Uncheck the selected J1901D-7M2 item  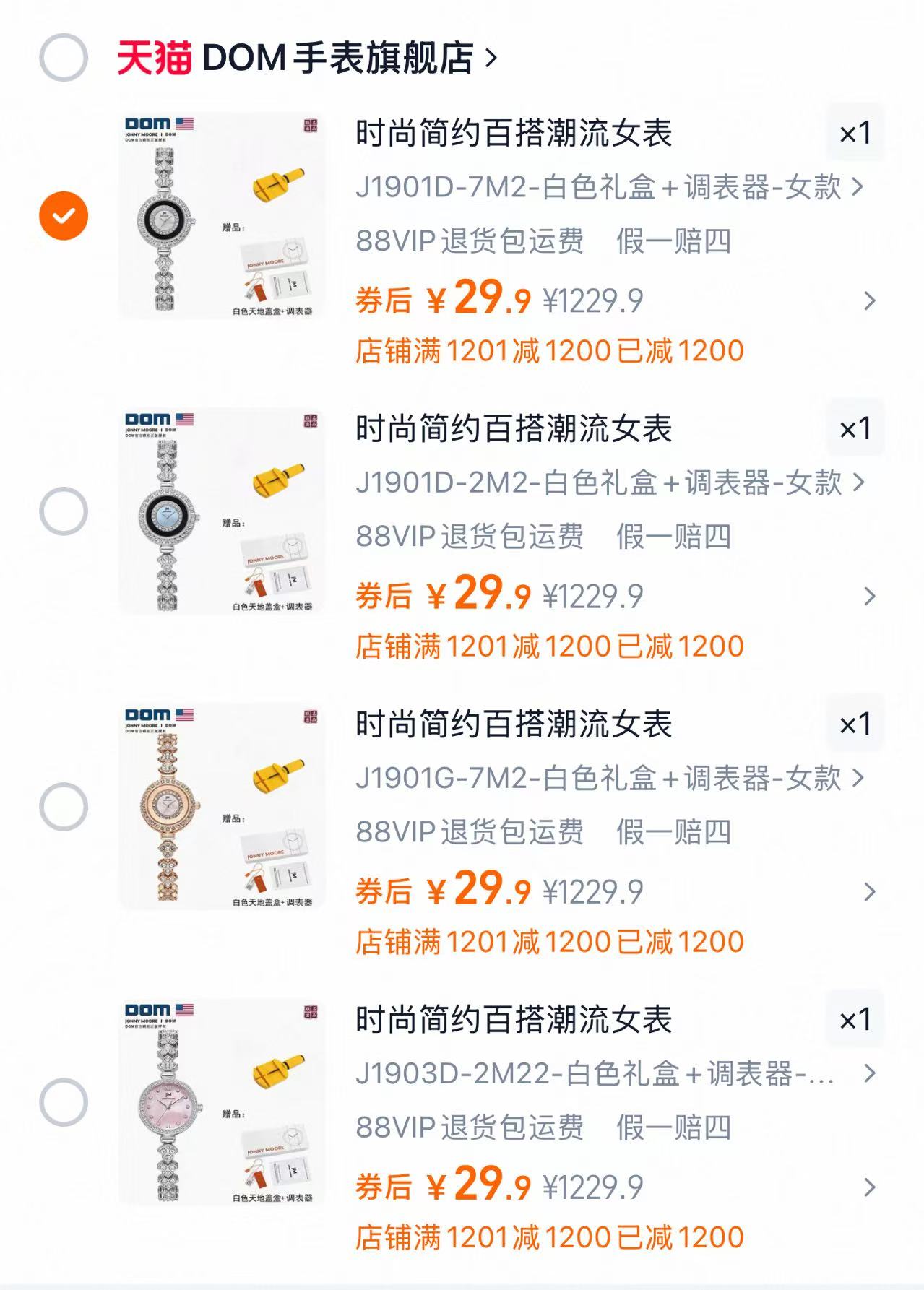pos(64,213)
